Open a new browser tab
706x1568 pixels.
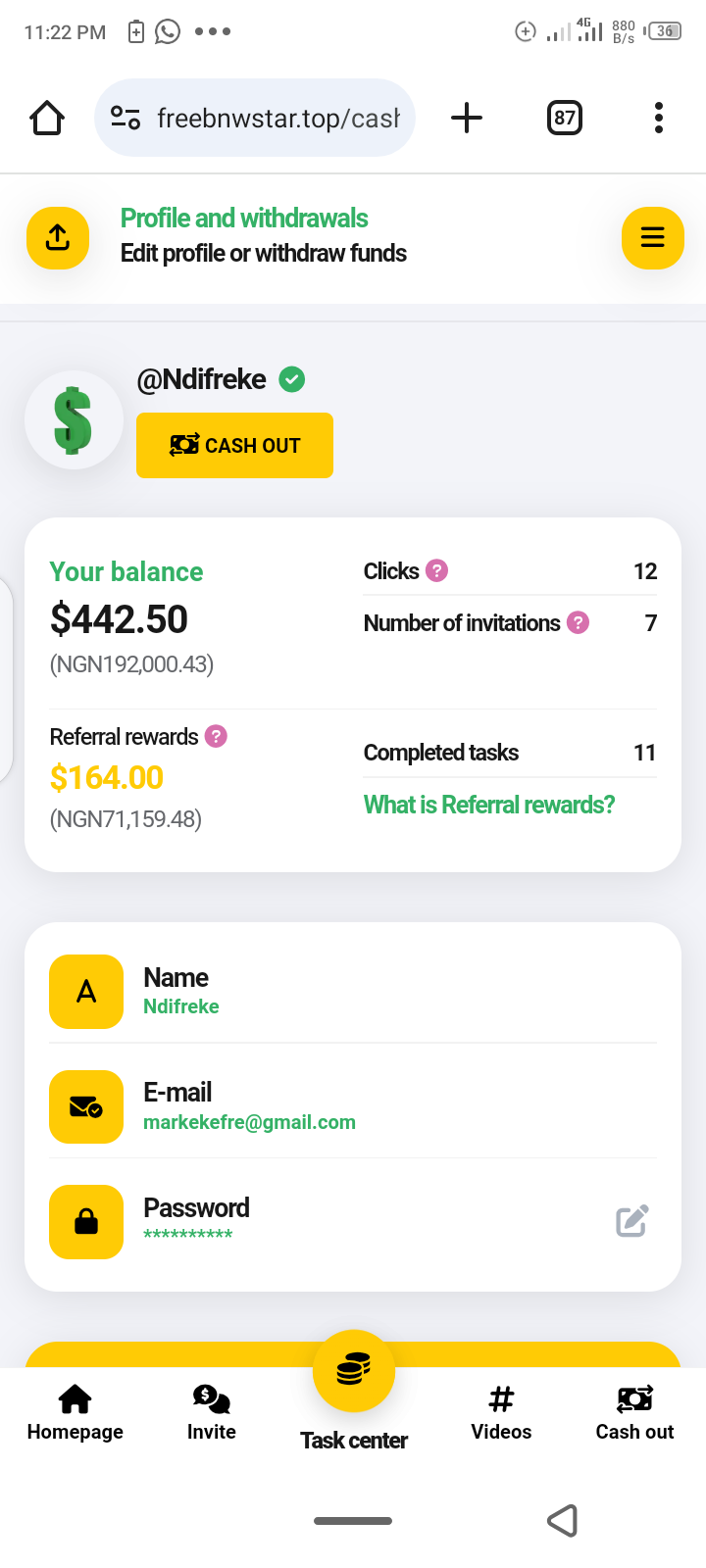coord(467,118)
